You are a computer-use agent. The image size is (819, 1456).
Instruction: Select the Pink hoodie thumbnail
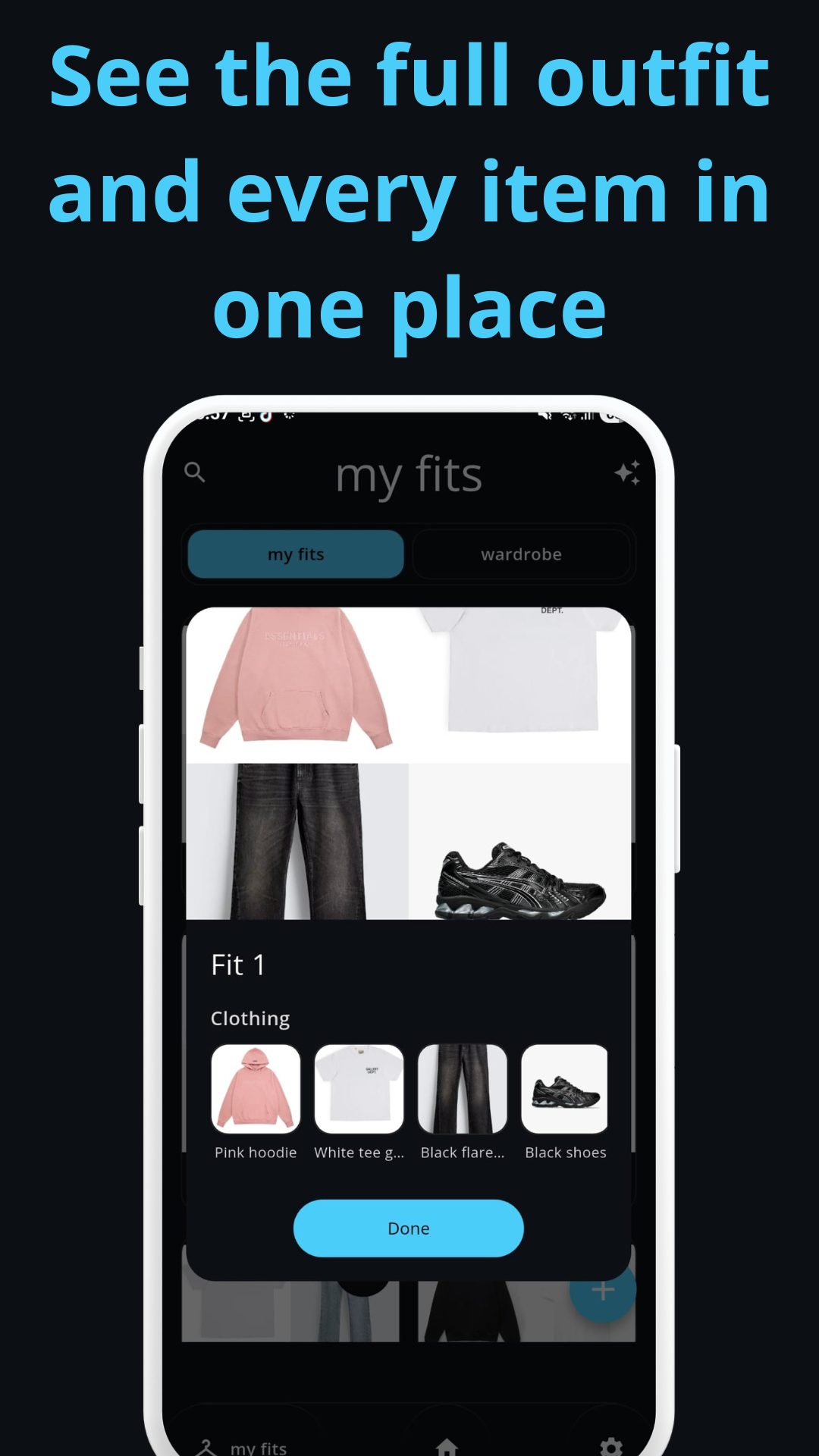[x=256, y=1087]
